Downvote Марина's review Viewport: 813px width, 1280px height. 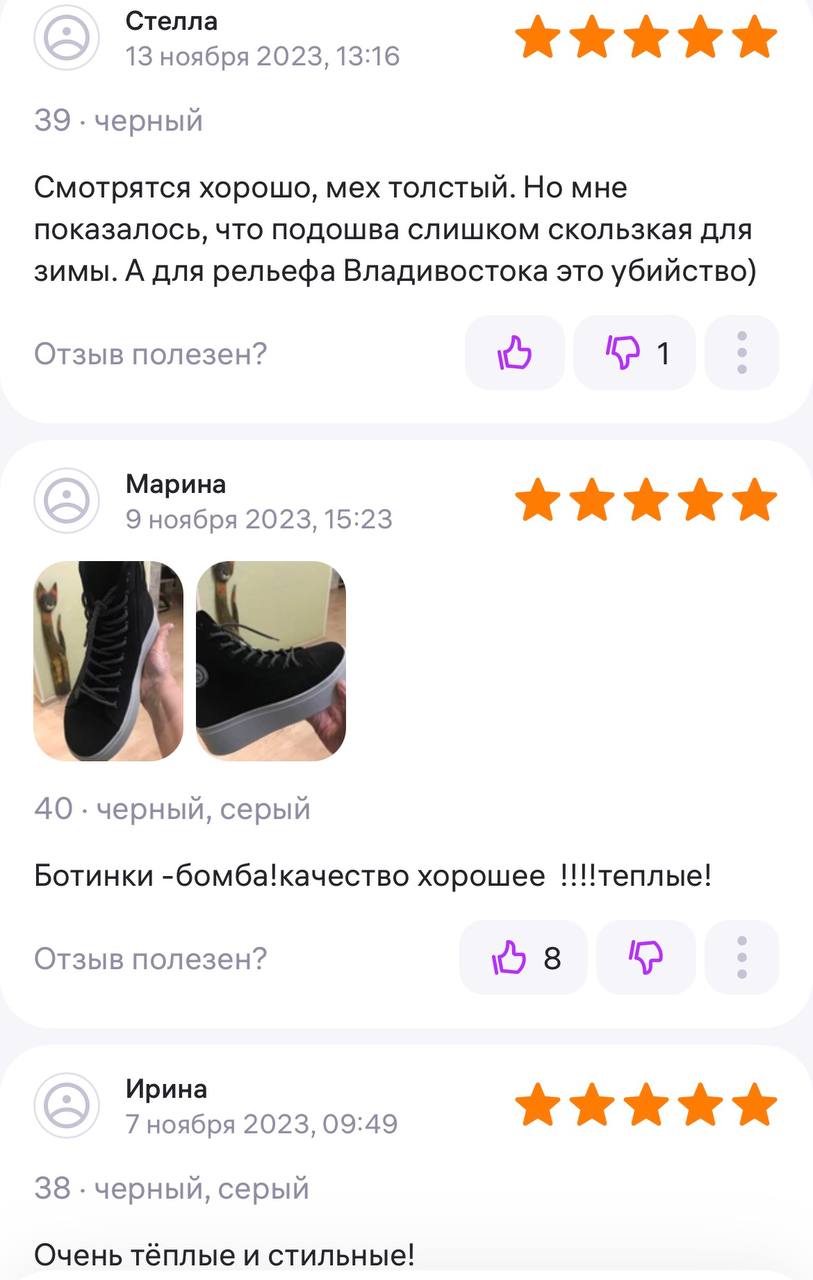tap(646, 958)
